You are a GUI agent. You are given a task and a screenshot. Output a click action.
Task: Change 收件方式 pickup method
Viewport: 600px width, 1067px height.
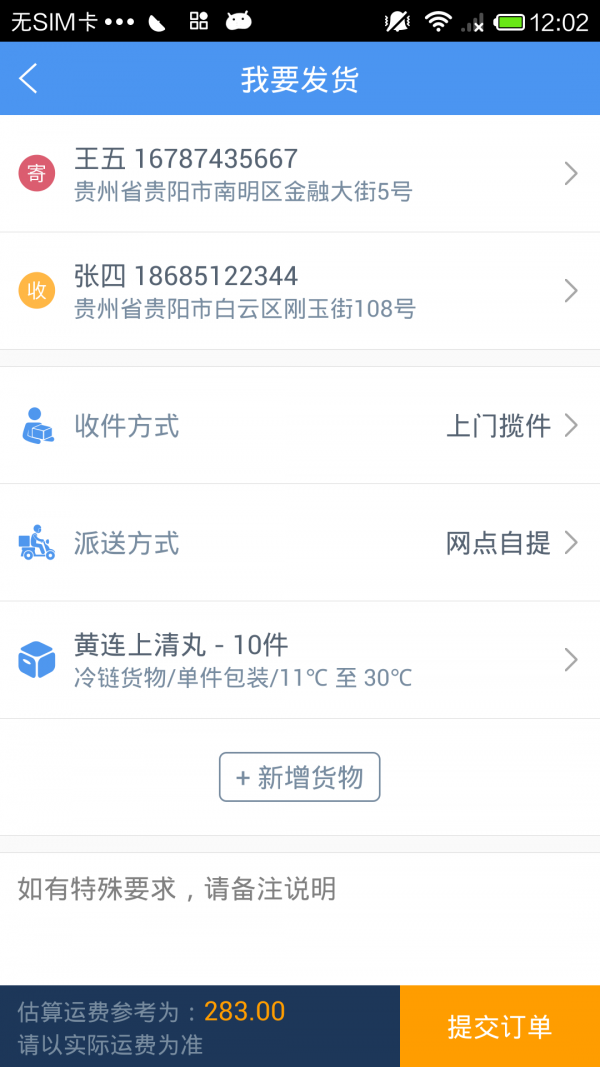coord(299,426)
